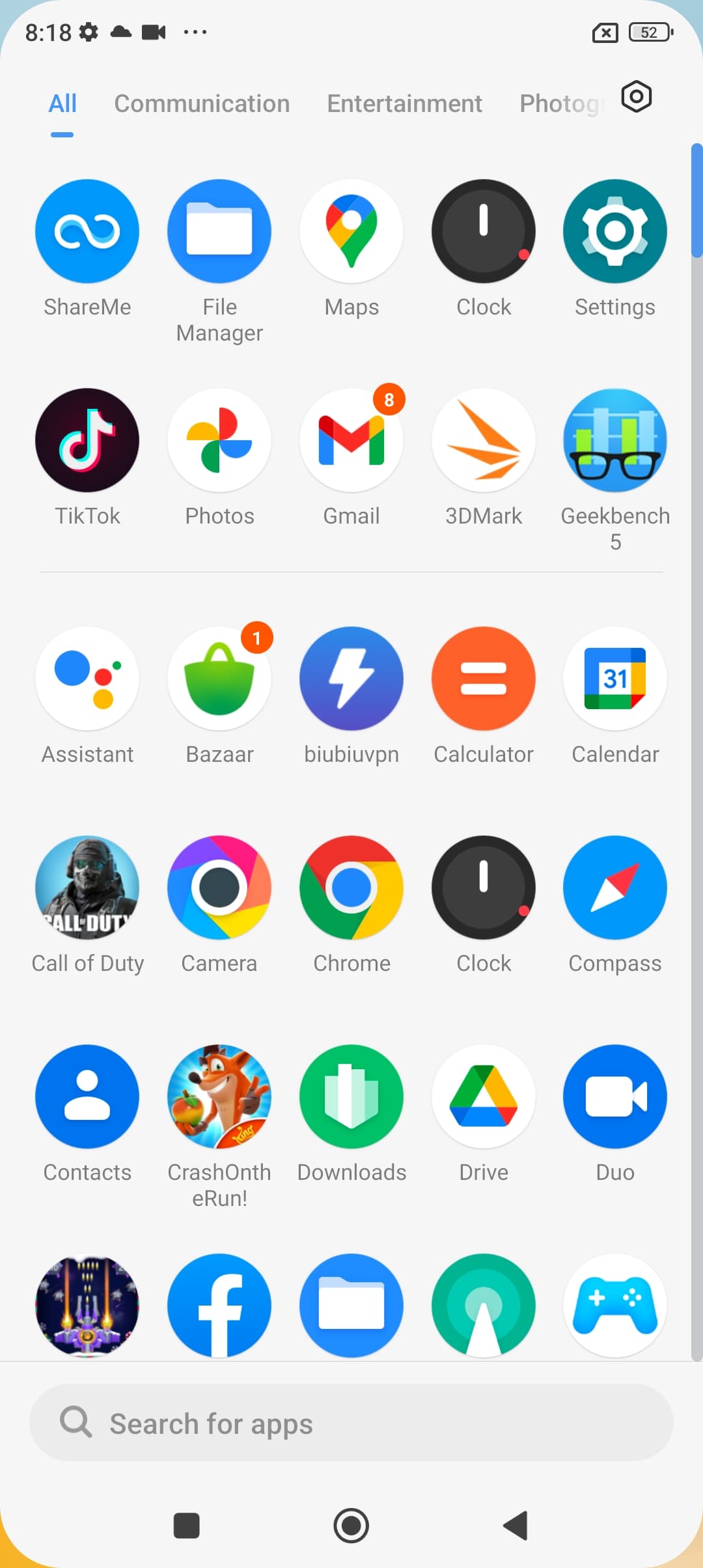This screenshot has width=703, height=1568.
Task: Launch Google Assistant
Action: [x=87, y=679]
